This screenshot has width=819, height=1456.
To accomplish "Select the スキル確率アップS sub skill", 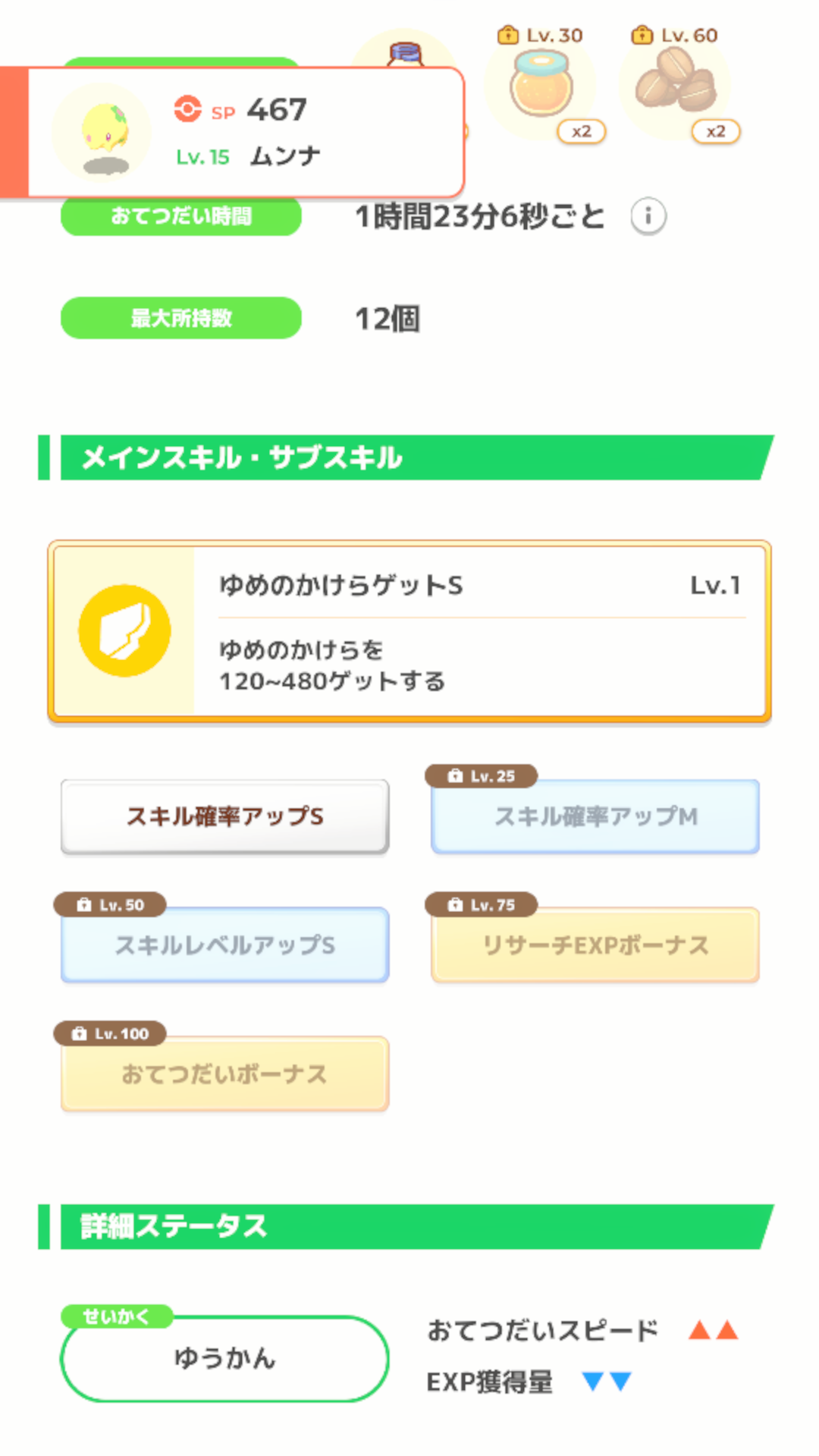I will 225,816.
